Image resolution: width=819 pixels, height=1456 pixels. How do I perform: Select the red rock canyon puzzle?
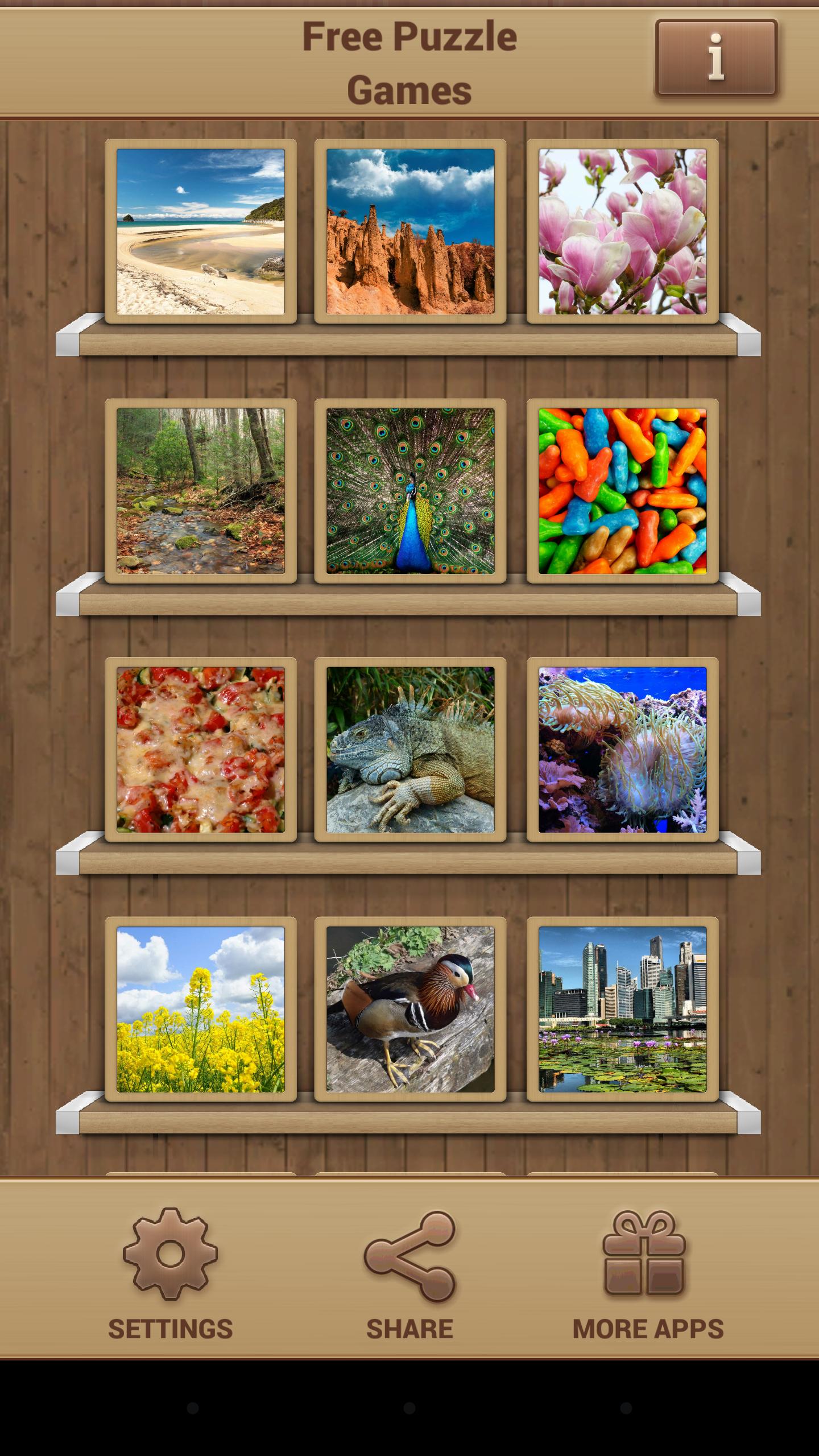tap(410, 231)
